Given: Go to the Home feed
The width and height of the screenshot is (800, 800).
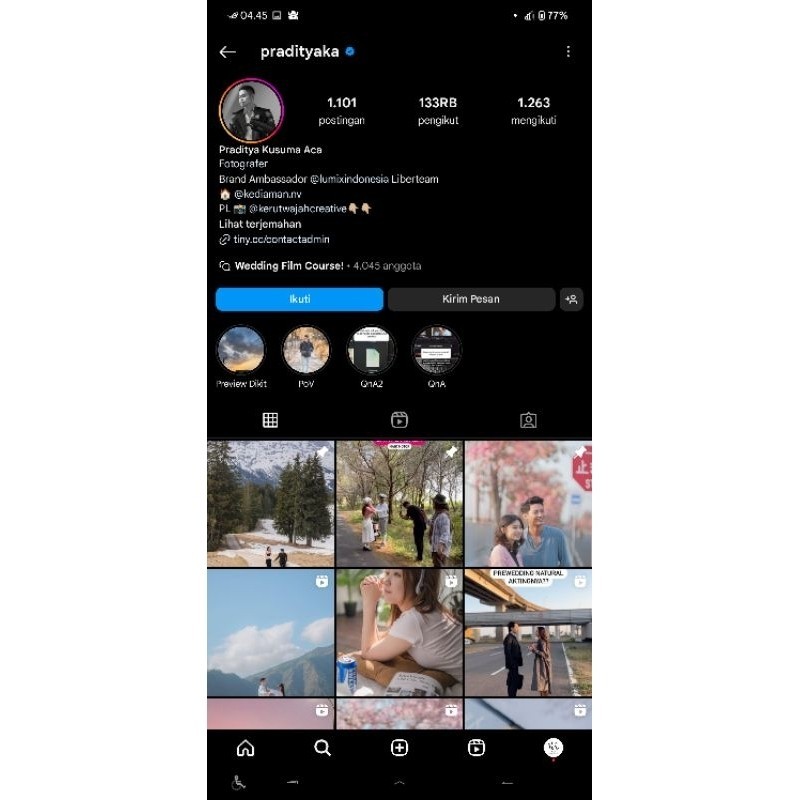Looking at the screenshot, I should click(245, 748).
